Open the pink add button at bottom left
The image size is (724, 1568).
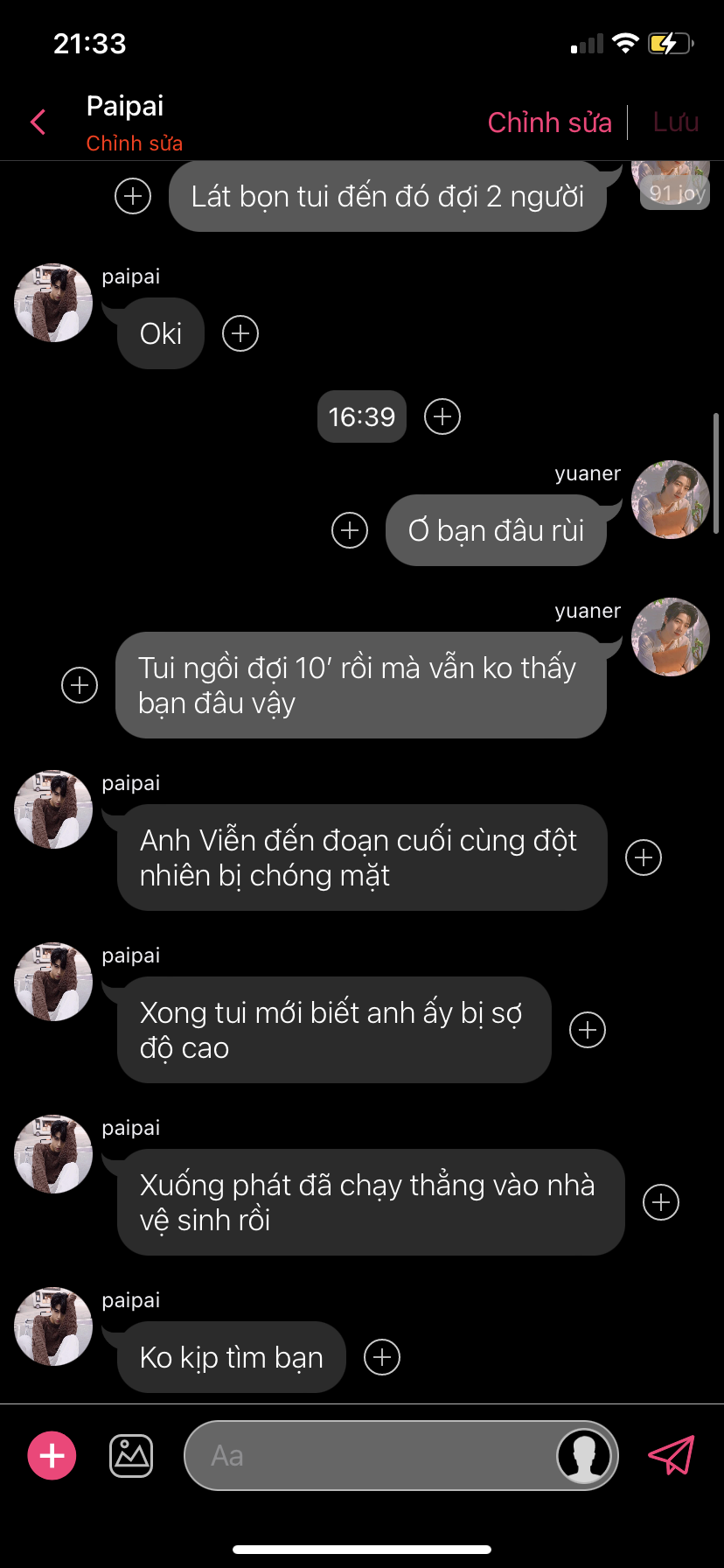52,1456
